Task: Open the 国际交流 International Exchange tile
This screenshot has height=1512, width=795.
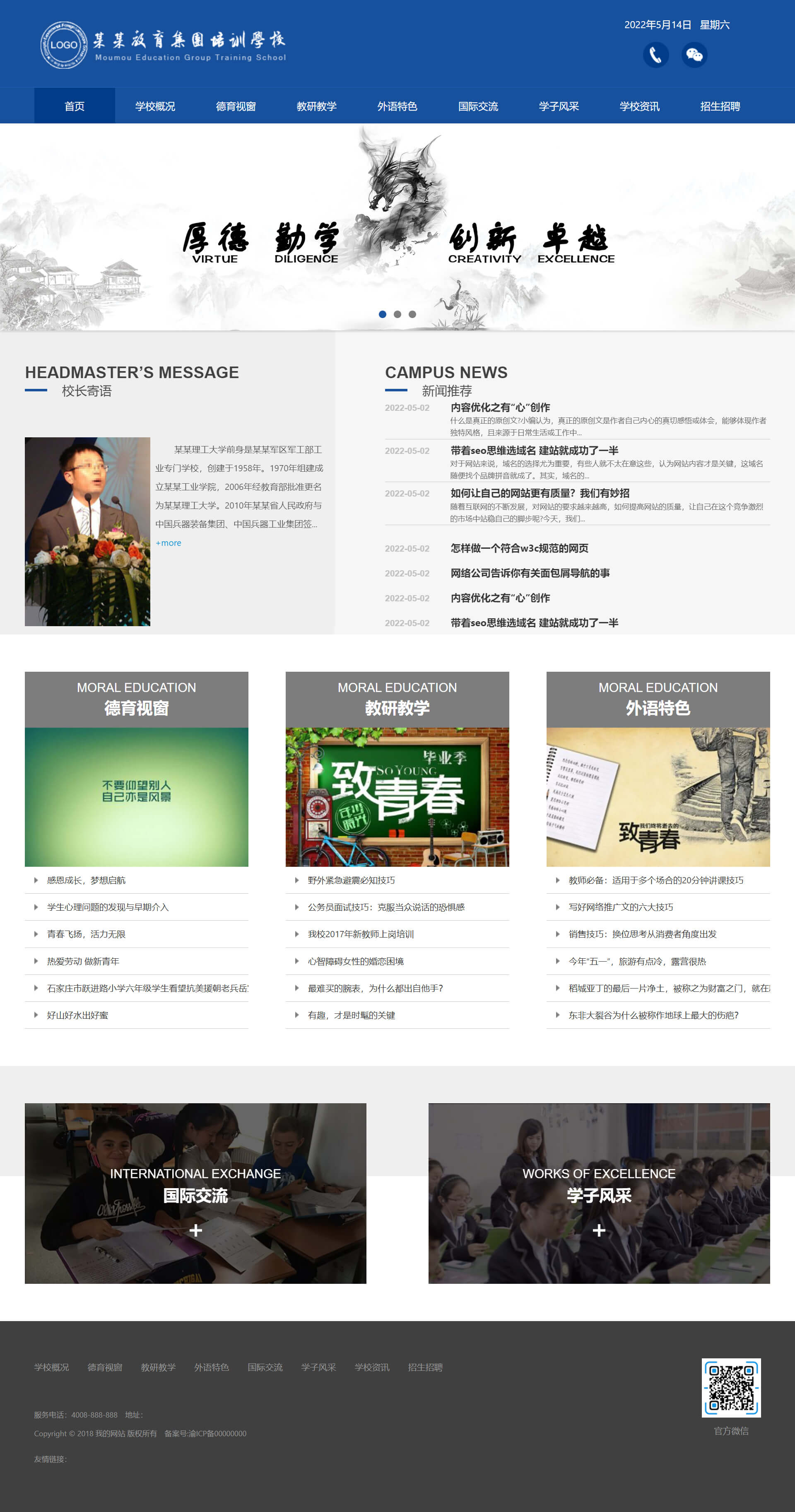Action: point(195,1193)
